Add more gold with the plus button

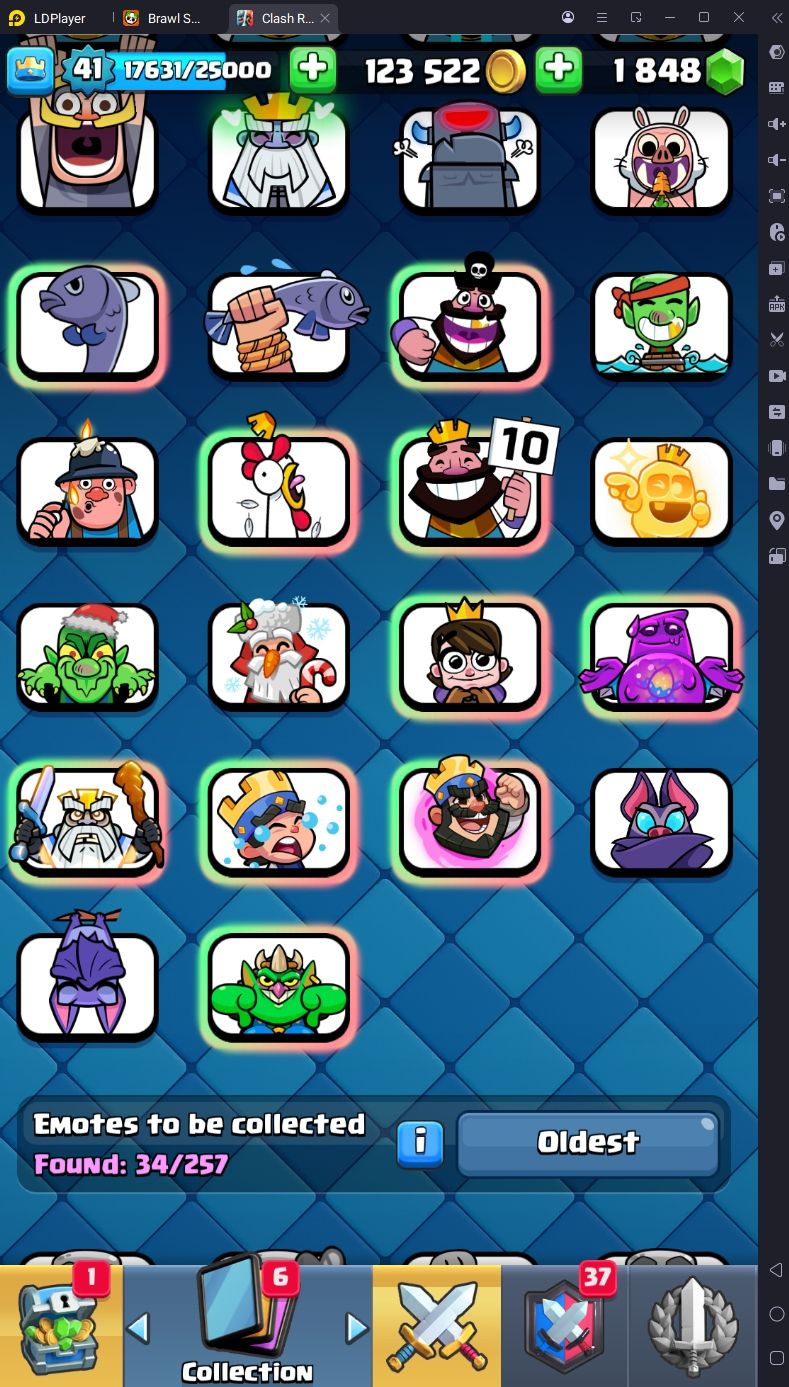point(313,70)
